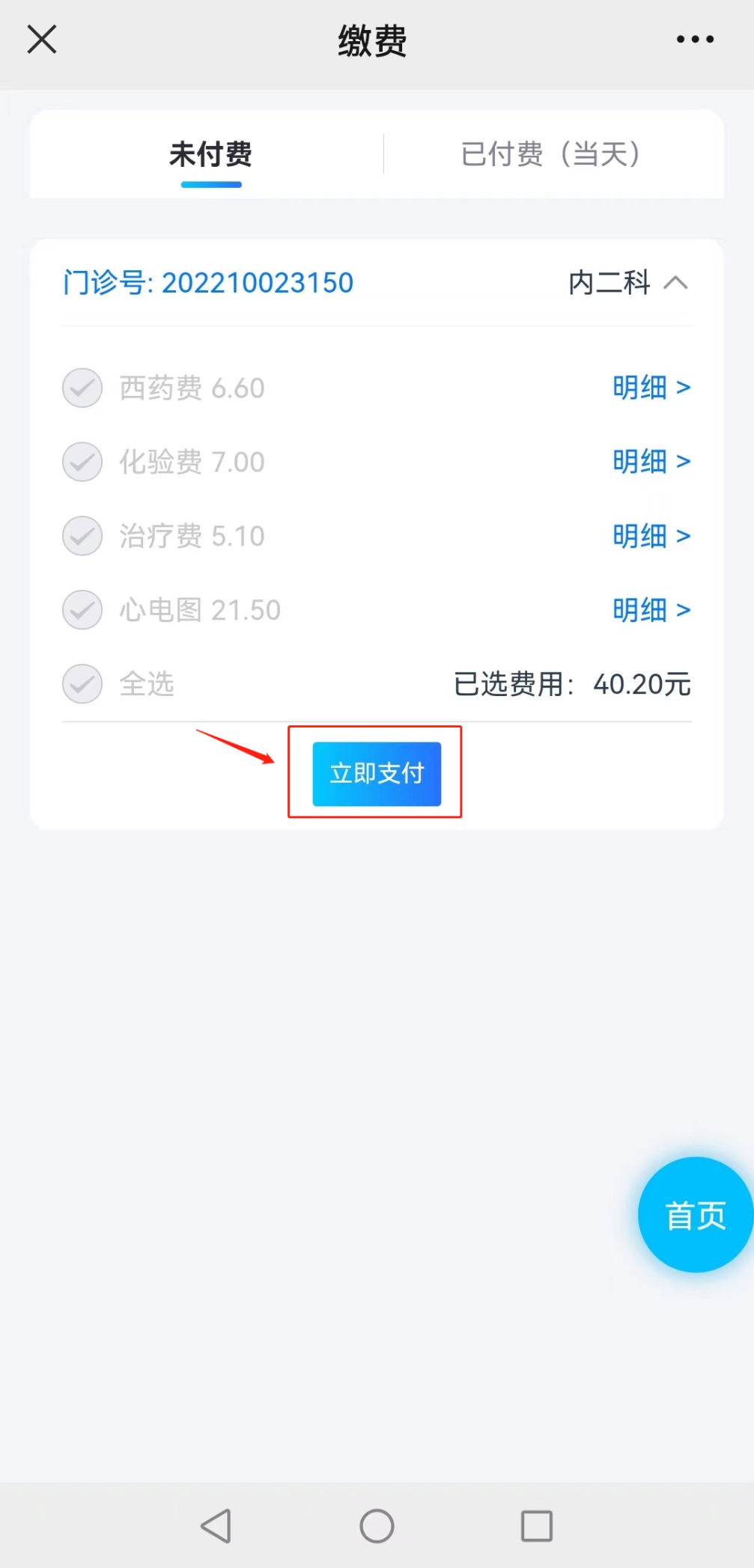Open recent apps from the navigation bar
Screen dimensions: 754x1568
[x=536, y=1526]
